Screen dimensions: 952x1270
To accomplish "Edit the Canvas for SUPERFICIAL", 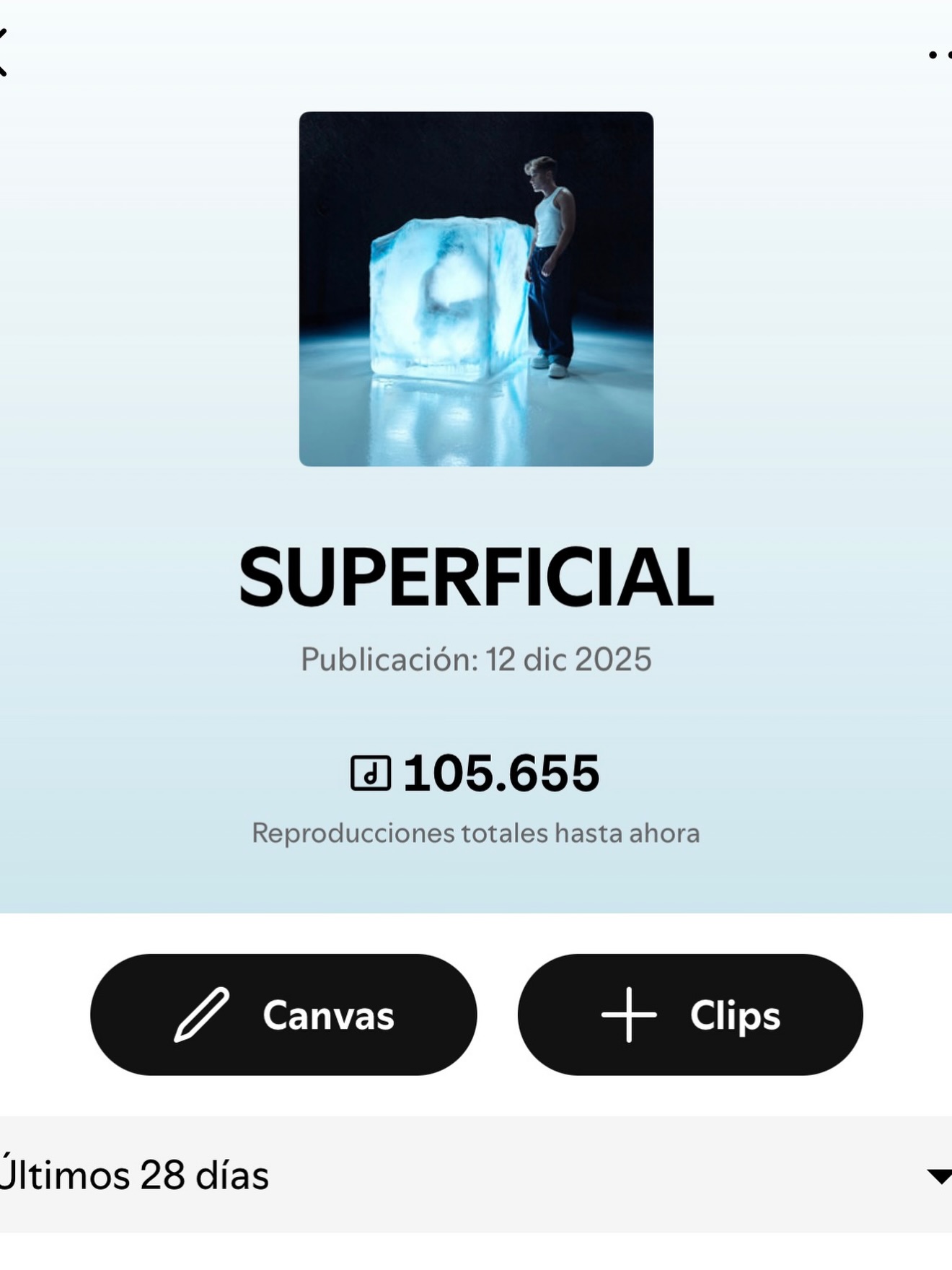I will (283, 1015).
